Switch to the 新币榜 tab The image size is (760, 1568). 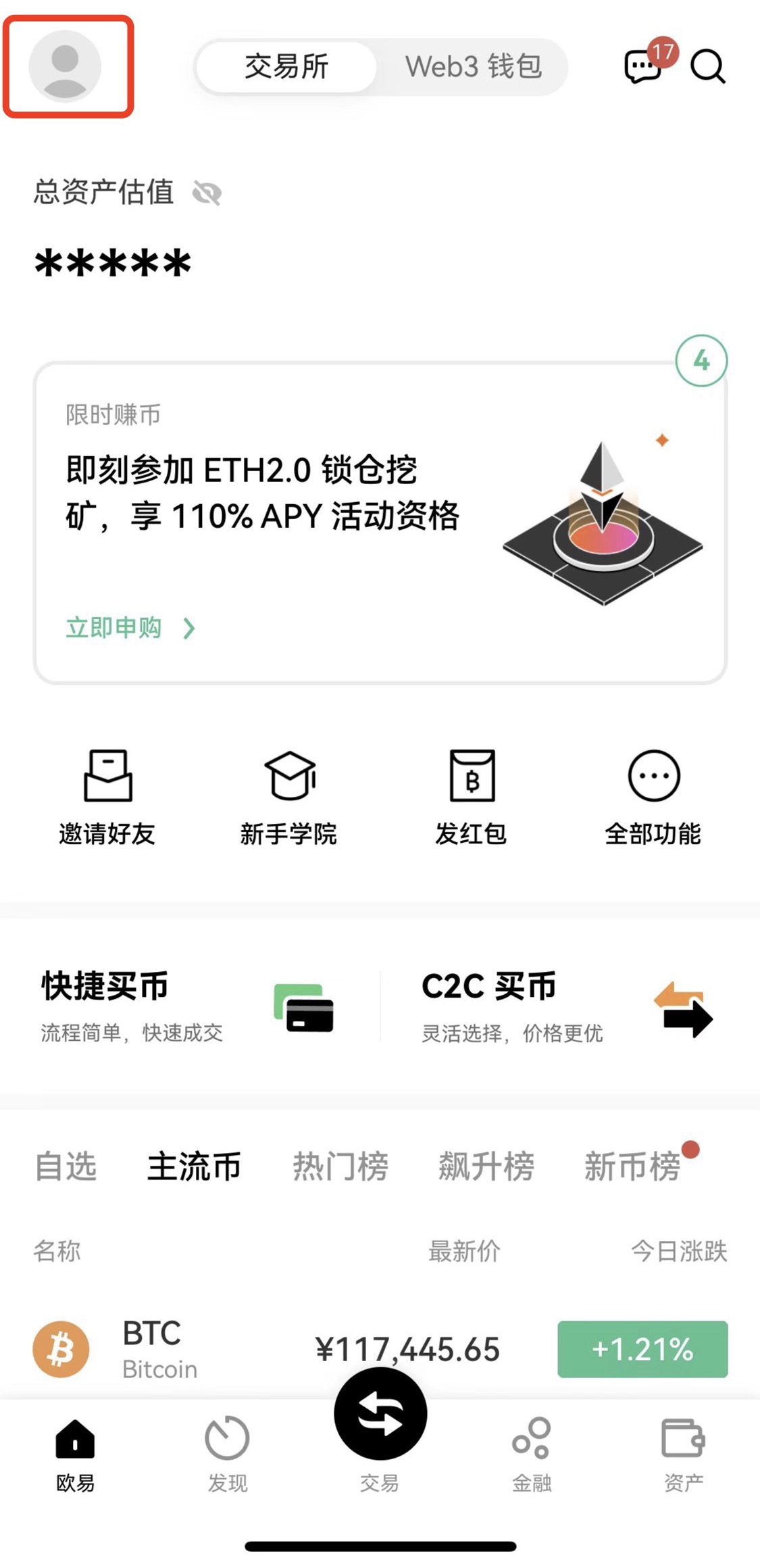tap(632, 1167)
